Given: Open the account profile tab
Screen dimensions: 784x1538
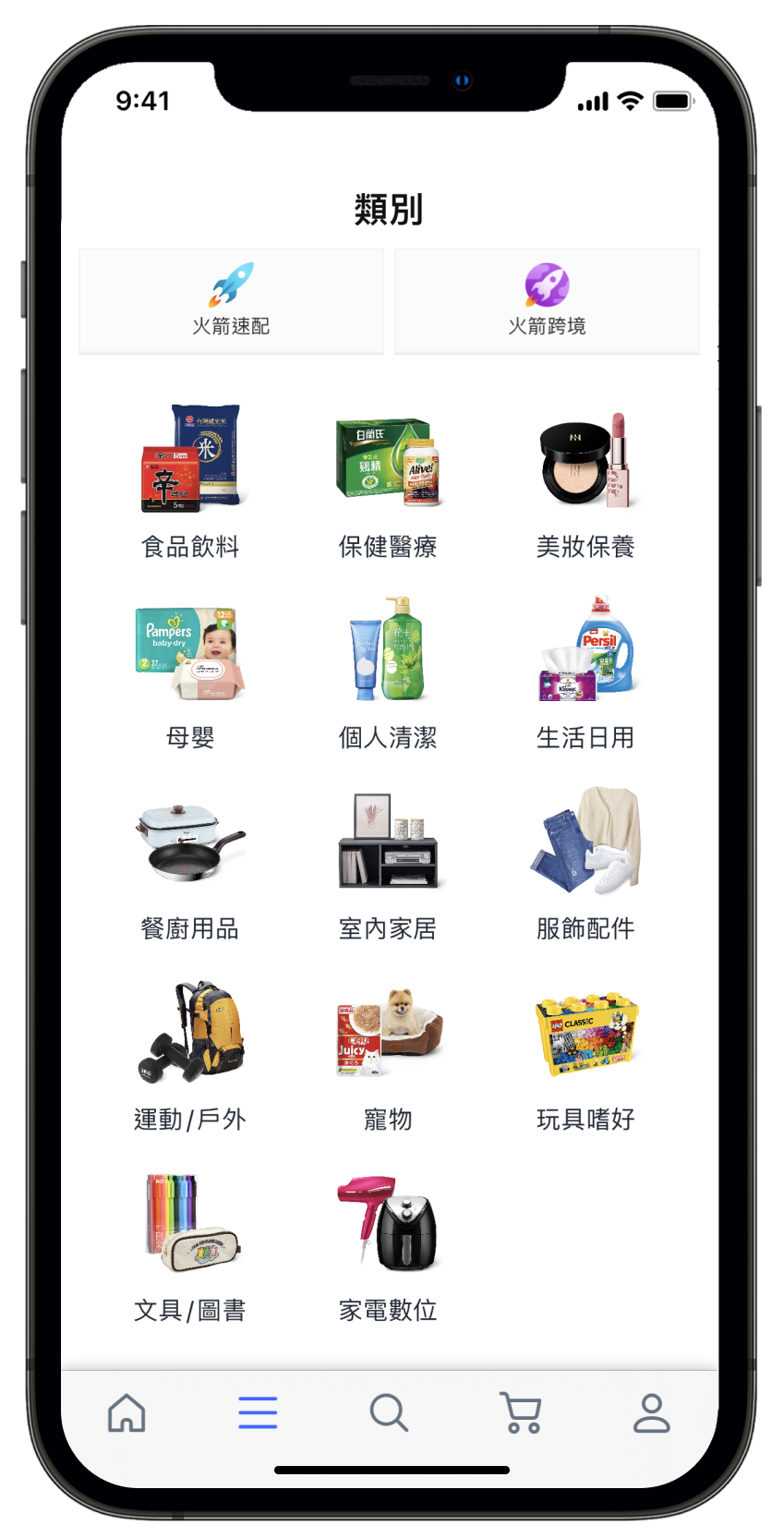Looking at the screenshot, I should click(x=652, y=1413).
